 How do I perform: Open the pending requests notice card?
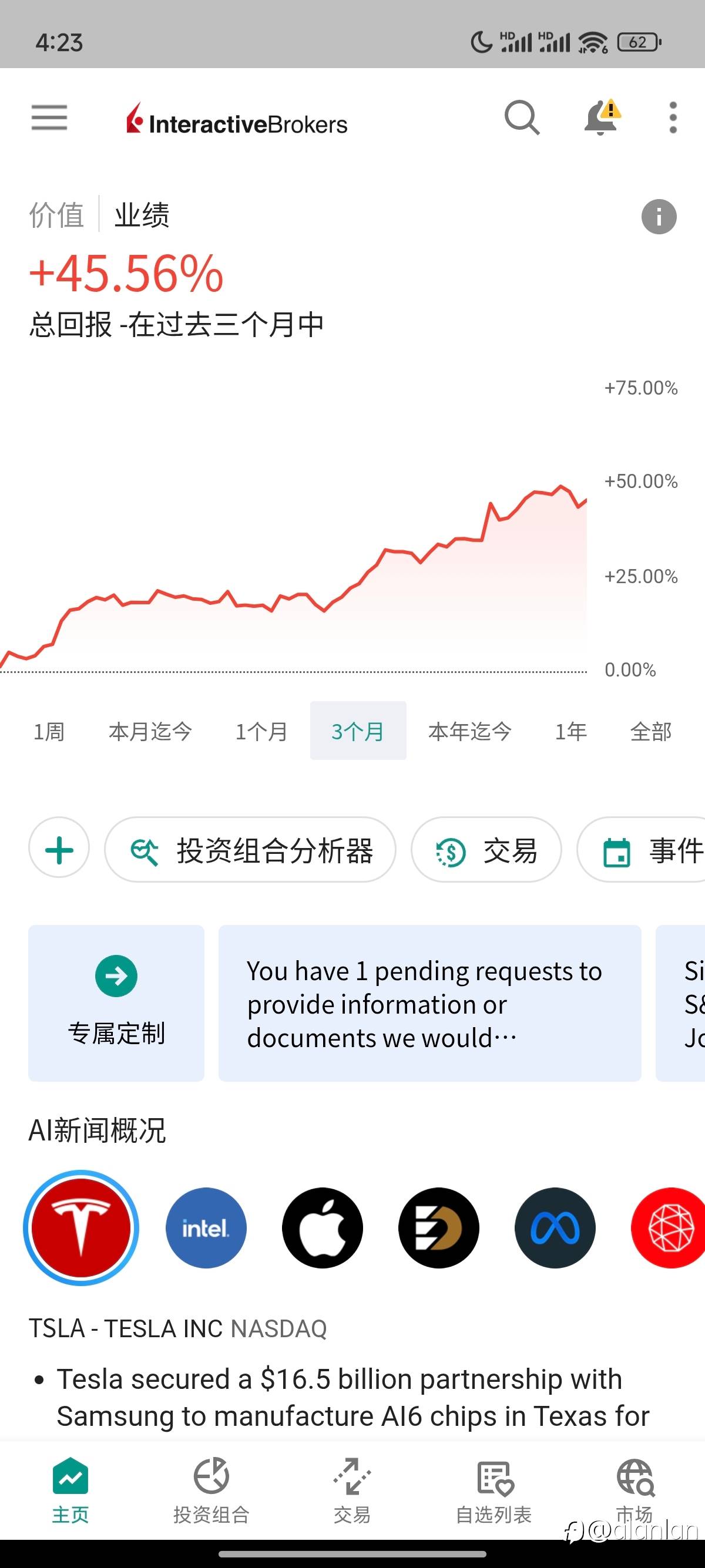(x=430, y=1002)
